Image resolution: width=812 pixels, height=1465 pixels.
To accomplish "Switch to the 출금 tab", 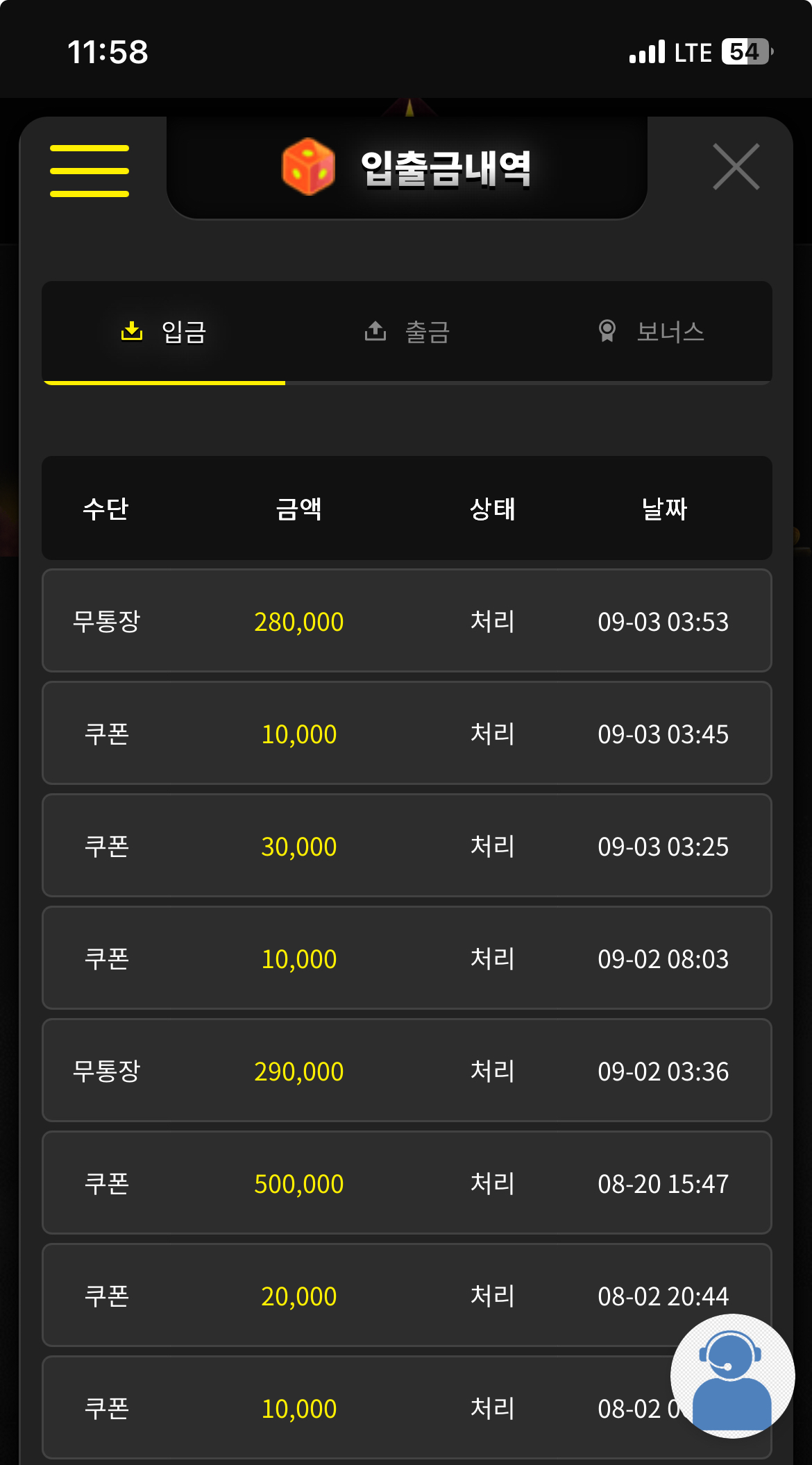I will (x=407, y=332).
